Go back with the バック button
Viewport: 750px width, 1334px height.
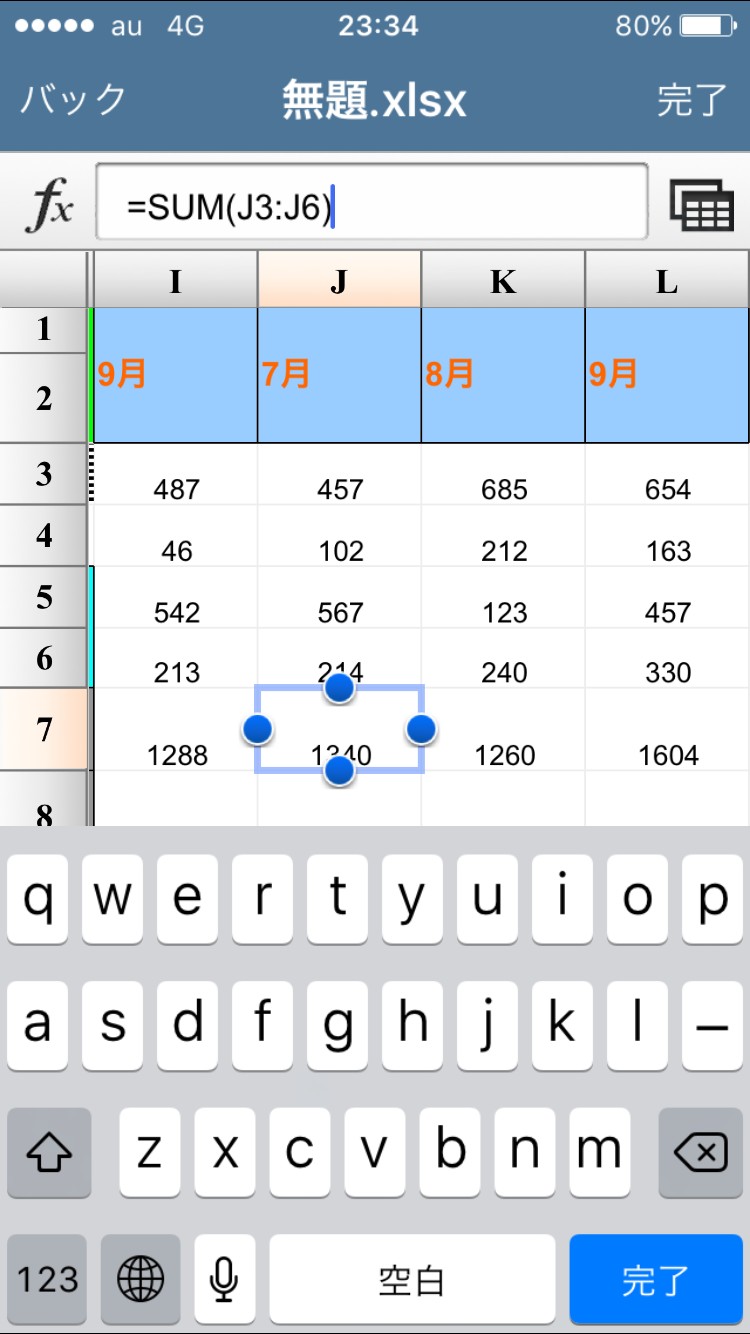click(x=73, y=100)
